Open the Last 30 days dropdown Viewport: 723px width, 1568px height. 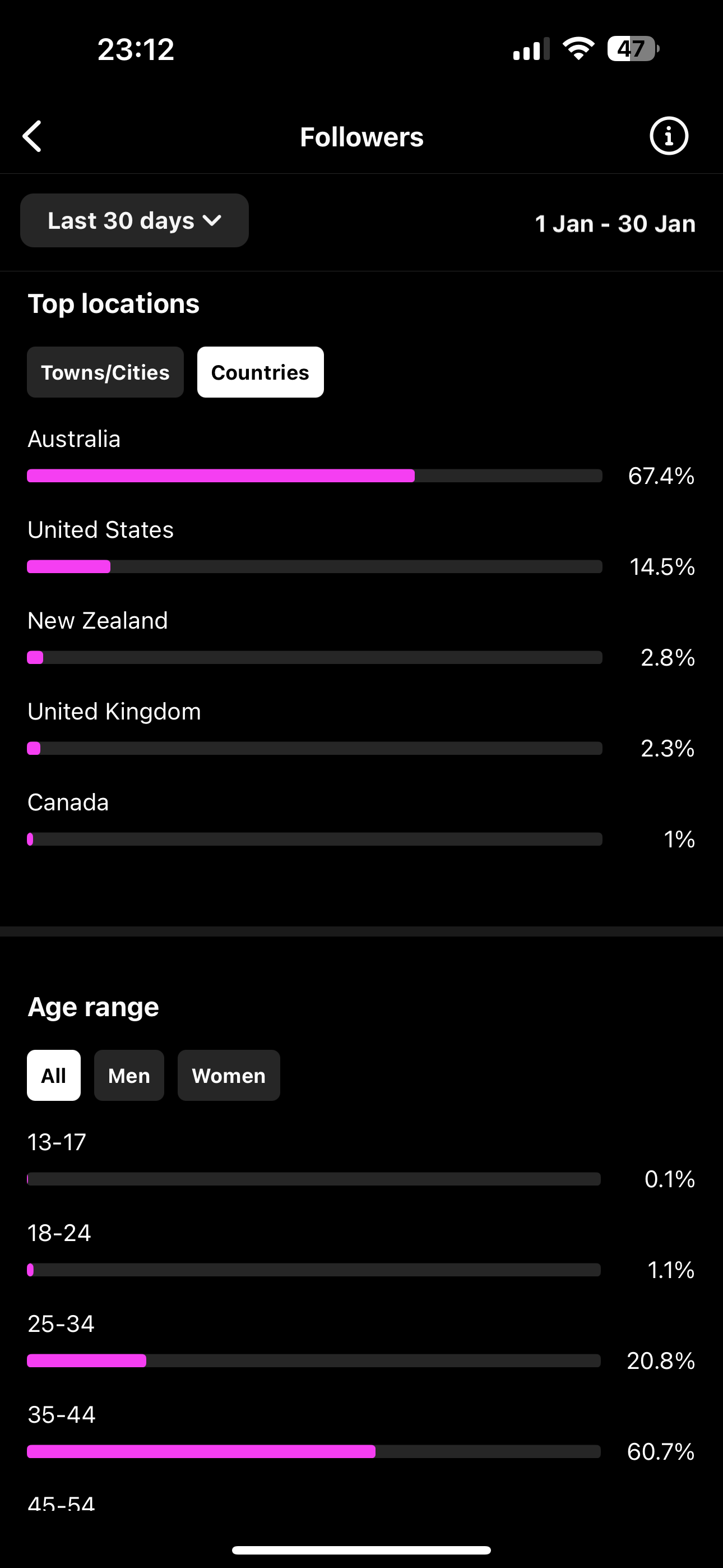pyautogui.click(x=135, y=221)
